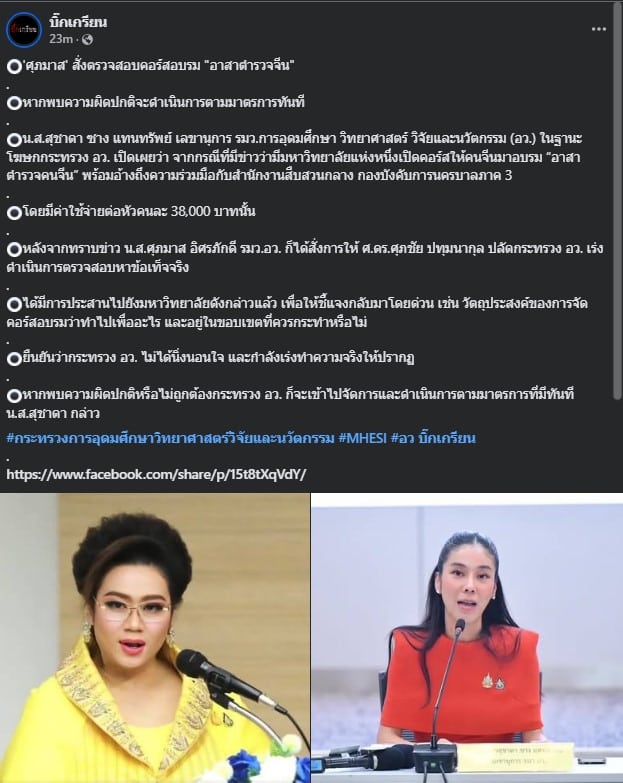View photo of woman in yellow dress
Viewport: 623px width, 783px height.
154,638
